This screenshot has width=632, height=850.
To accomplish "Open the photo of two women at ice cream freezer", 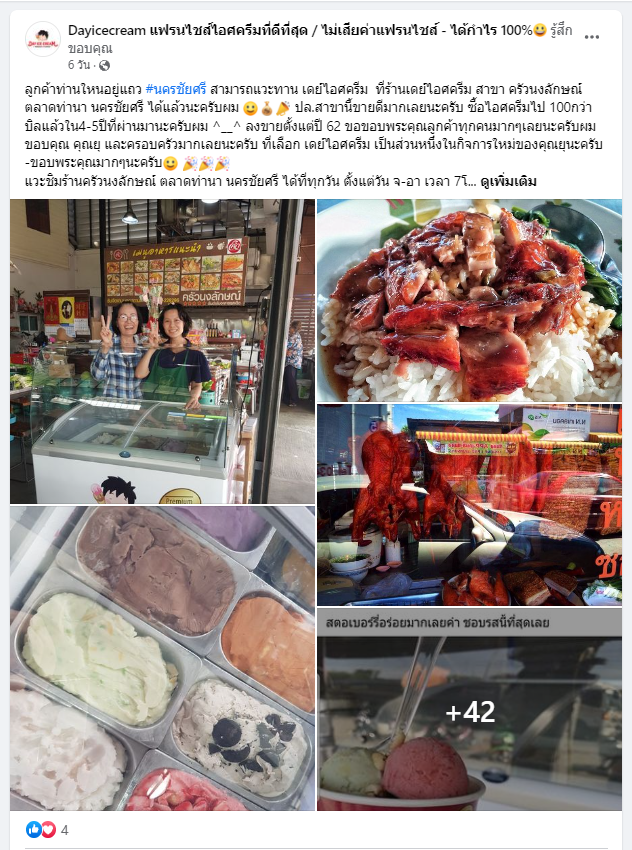I will [x=162, y=350].
